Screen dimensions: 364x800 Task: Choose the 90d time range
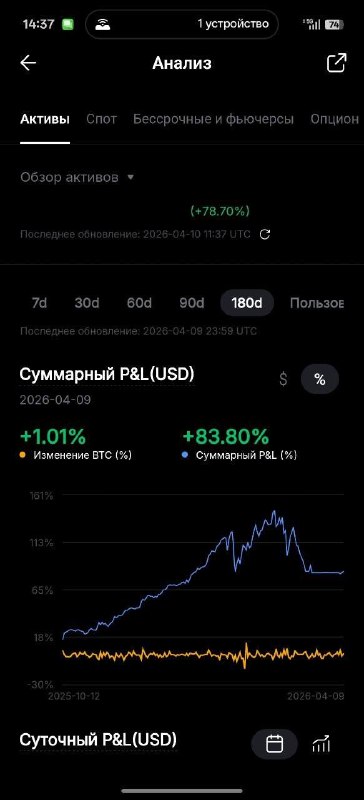pyautogui.click(x=191, y=303)
